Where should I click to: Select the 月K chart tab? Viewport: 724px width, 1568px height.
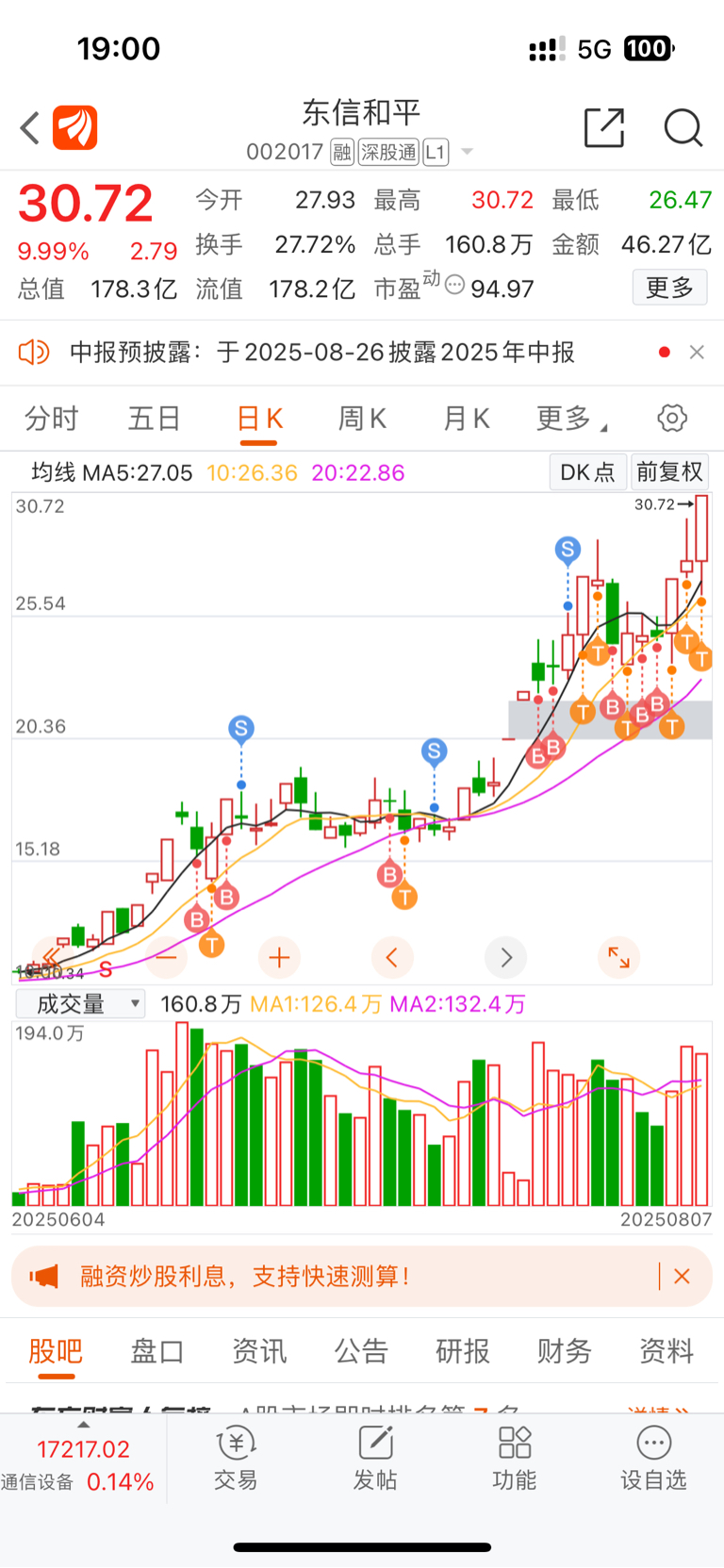point(466,419)
